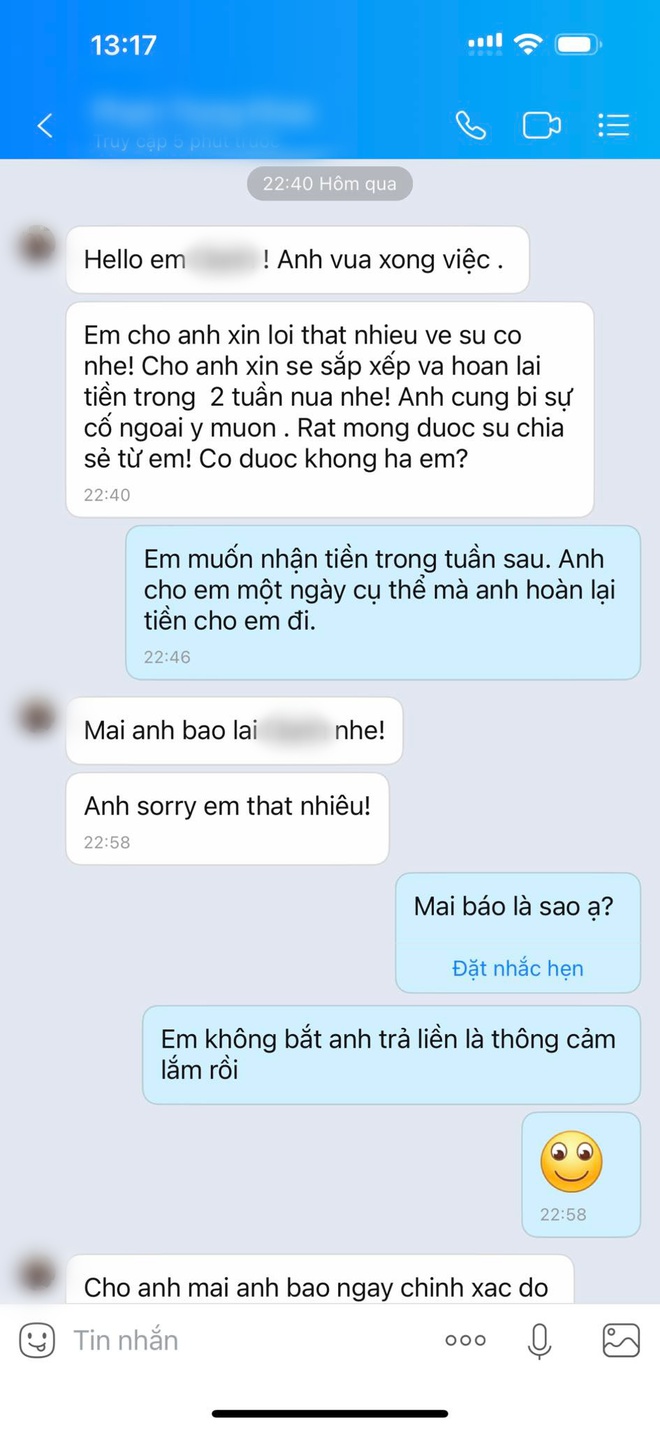Record a voice message
This screenshot has width=660, height=1430.
click(540, 1340)
